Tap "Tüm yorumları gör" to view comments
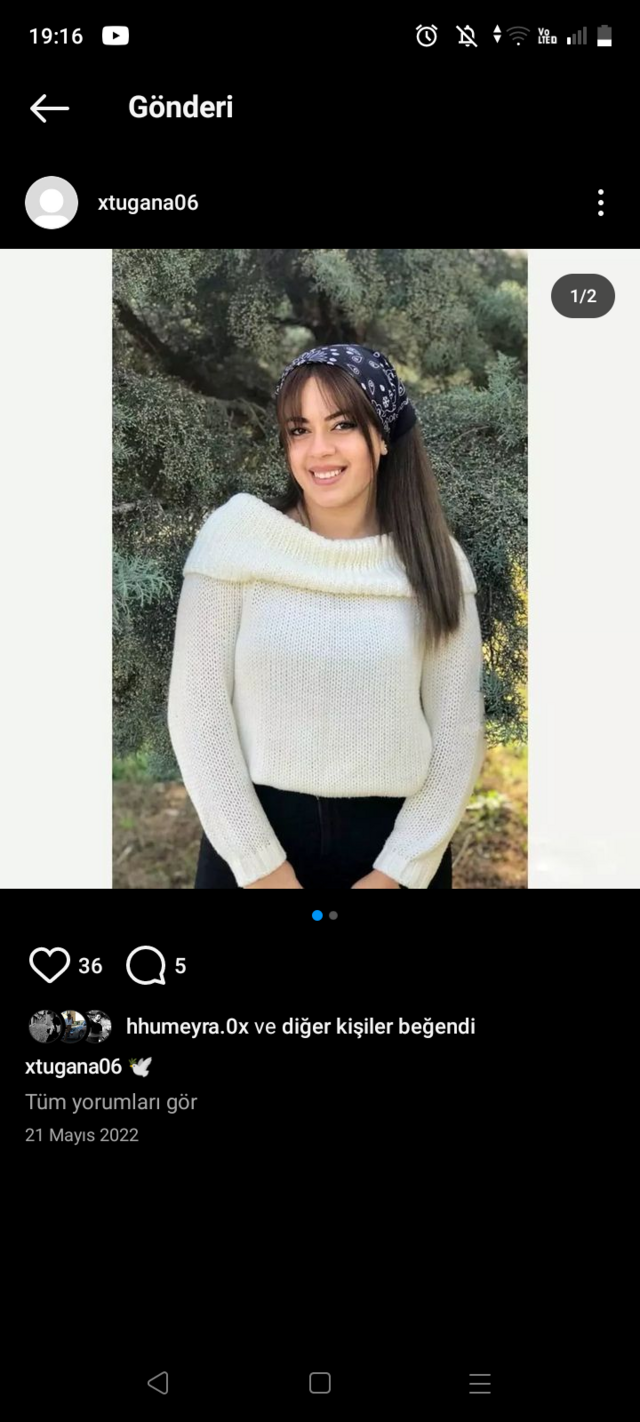Viewport: 640px width, 1422px height. tap(111, 1102)
